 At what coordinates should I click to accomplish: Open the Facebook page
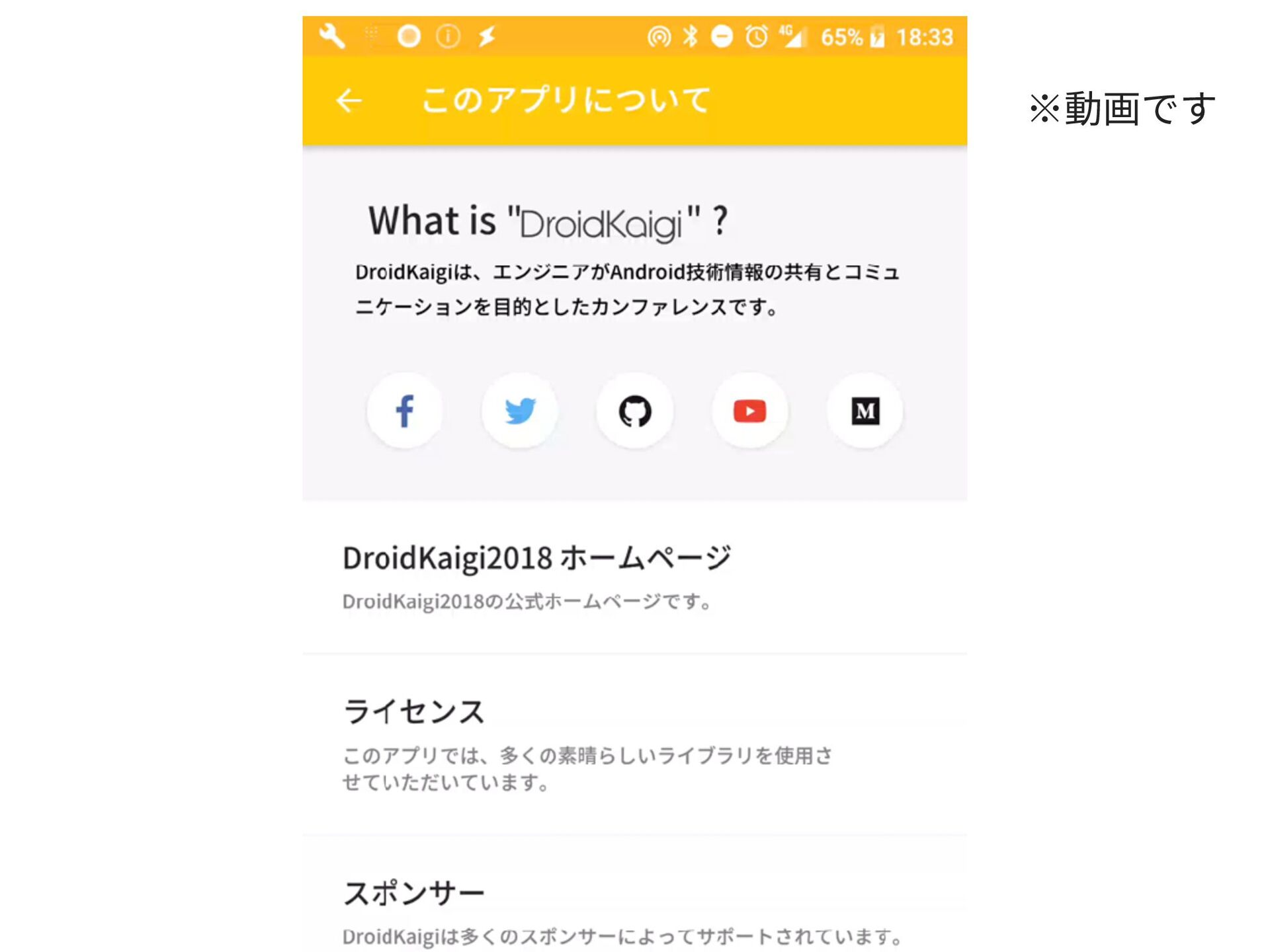point(405,411)
